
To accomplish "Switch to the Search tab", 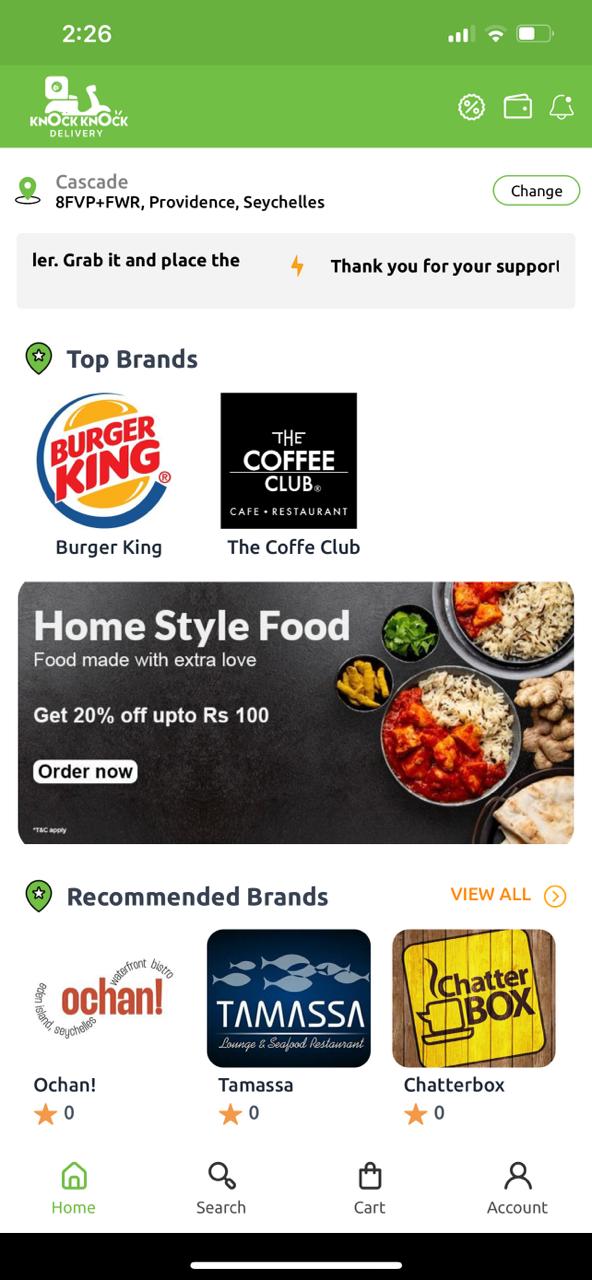I will 221,1188.
